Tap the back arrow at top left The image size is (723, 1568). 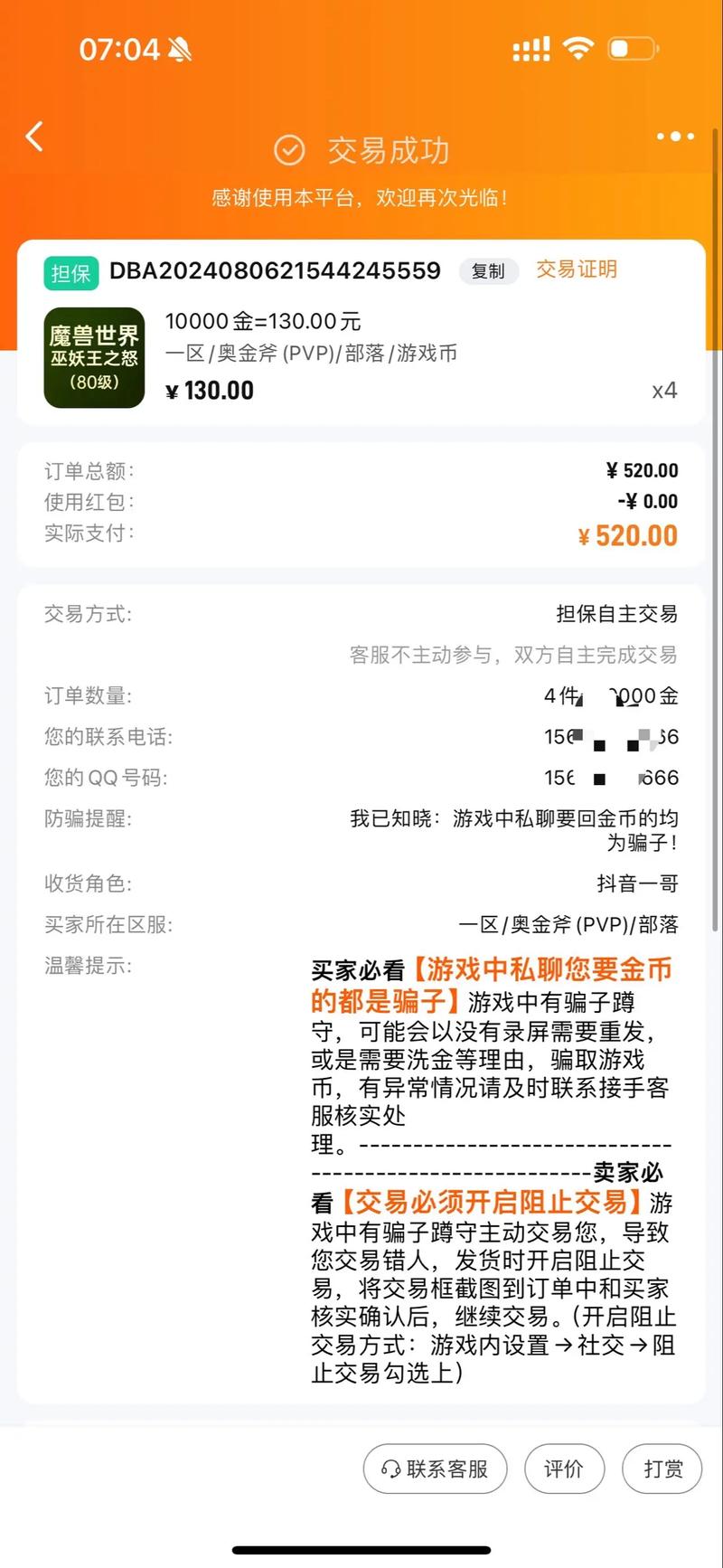click(x=33, y=136)
